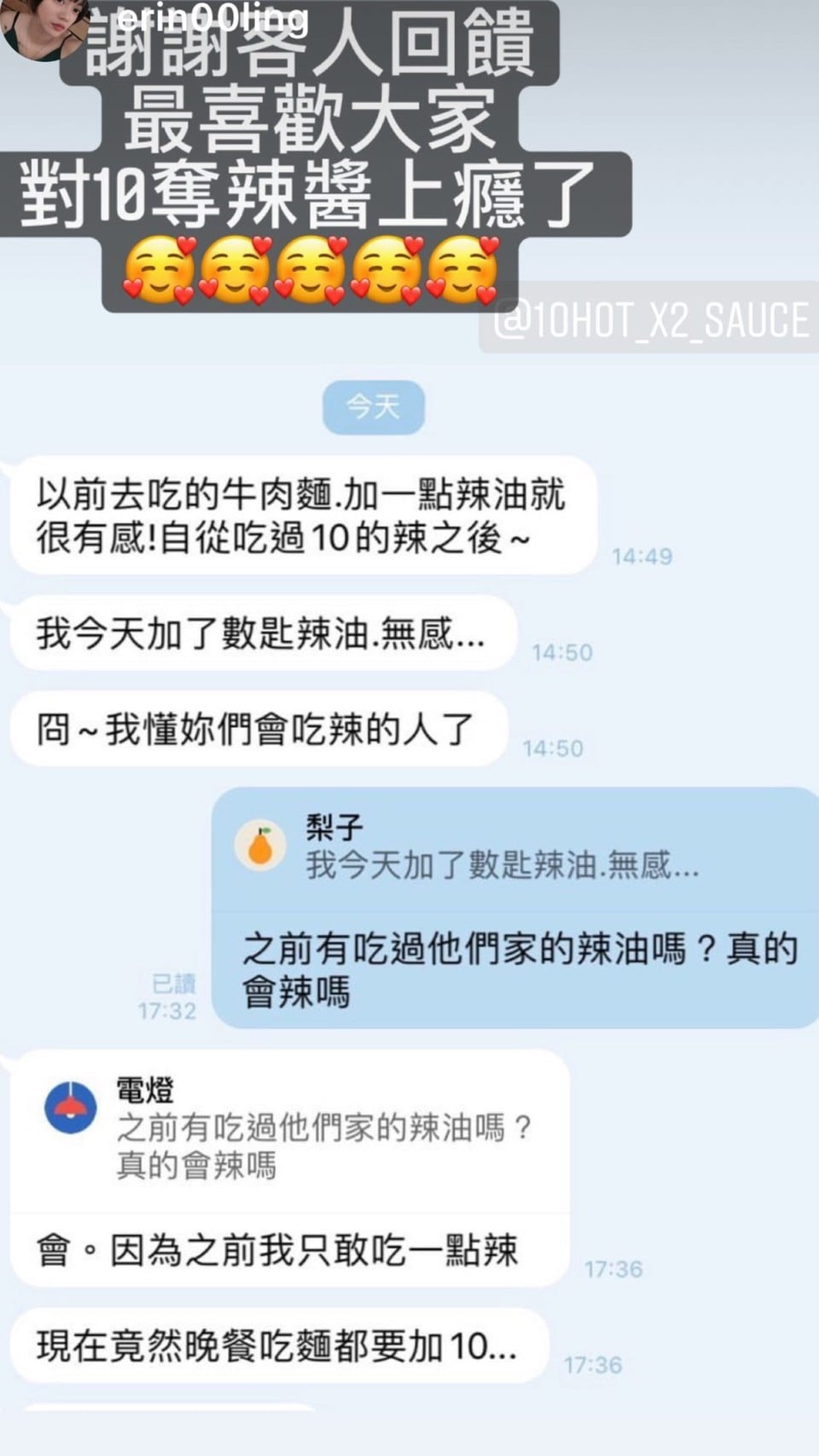This screenshot has width=819, height=1456.
Task: Tap the erin00ling username
Action: [x=212, y=19]
